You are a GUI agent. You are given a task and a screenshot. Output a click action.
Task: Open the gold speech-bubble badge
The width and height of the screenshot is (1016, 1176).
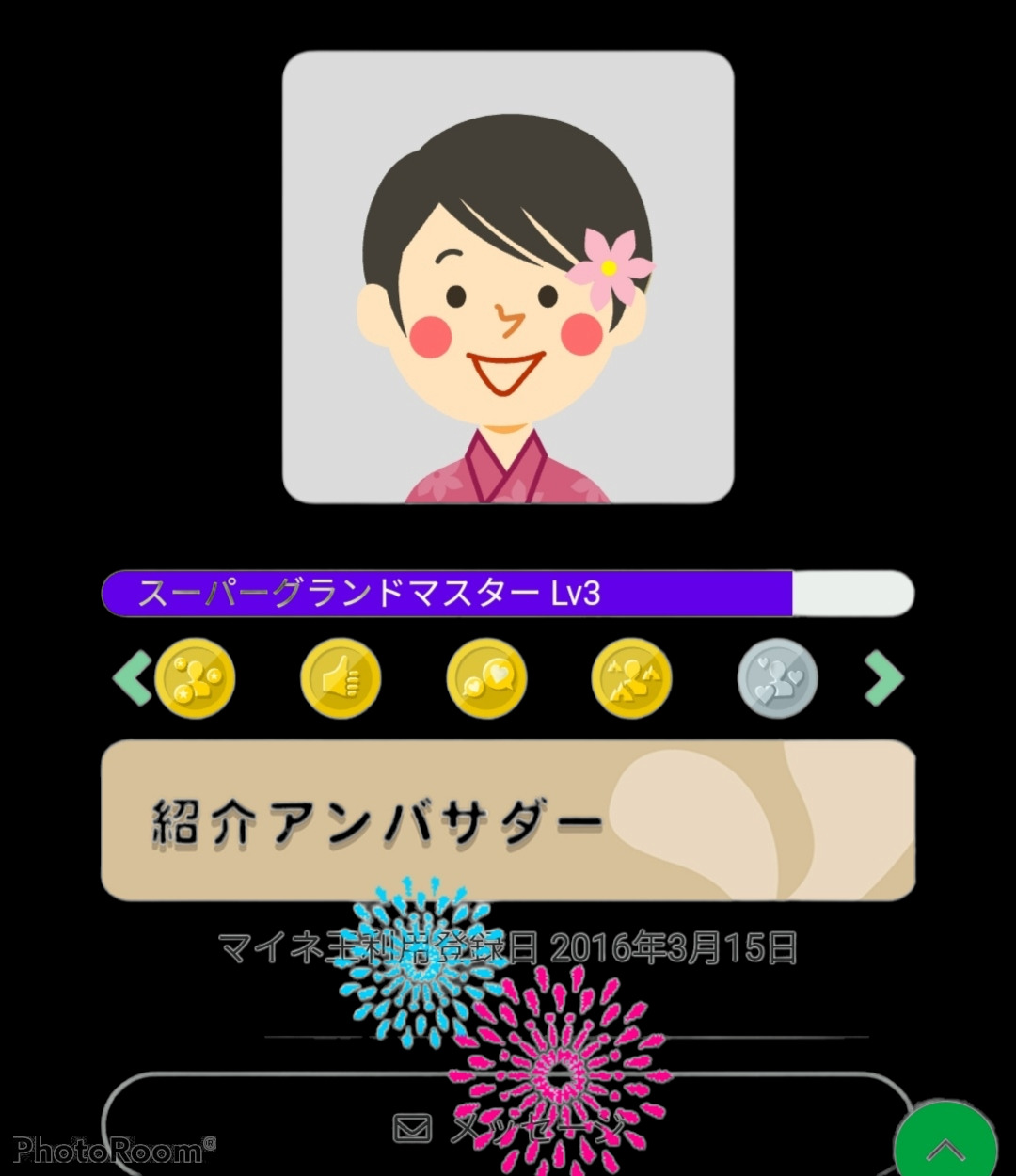point(486,678)
